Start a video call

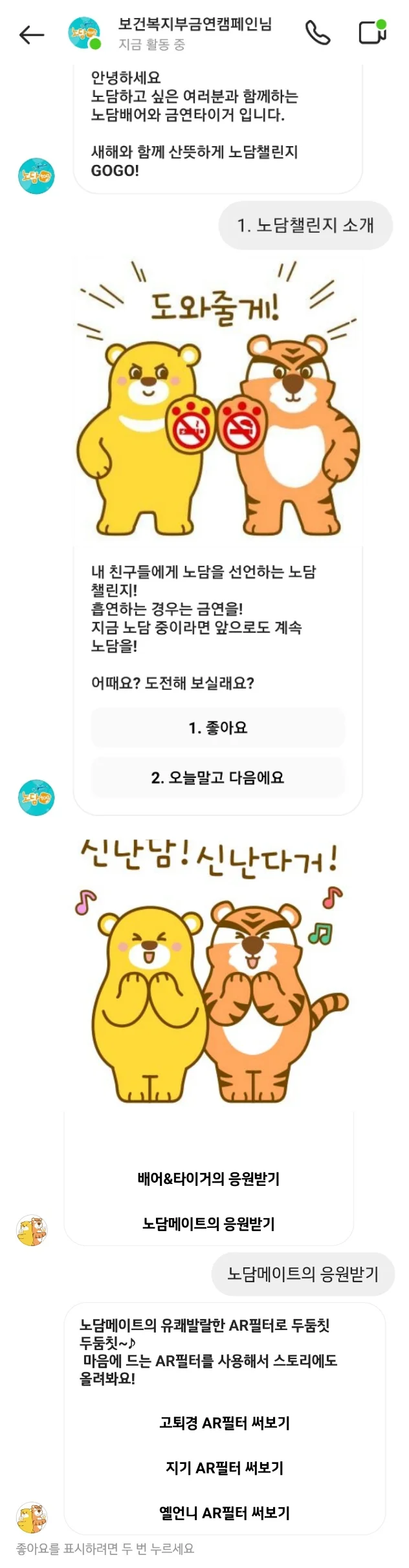372,32
